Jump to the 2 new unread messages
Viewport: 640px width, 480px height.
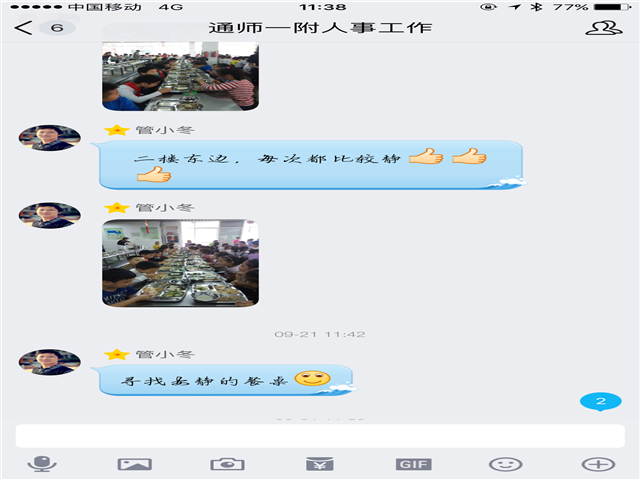[600, 402]
